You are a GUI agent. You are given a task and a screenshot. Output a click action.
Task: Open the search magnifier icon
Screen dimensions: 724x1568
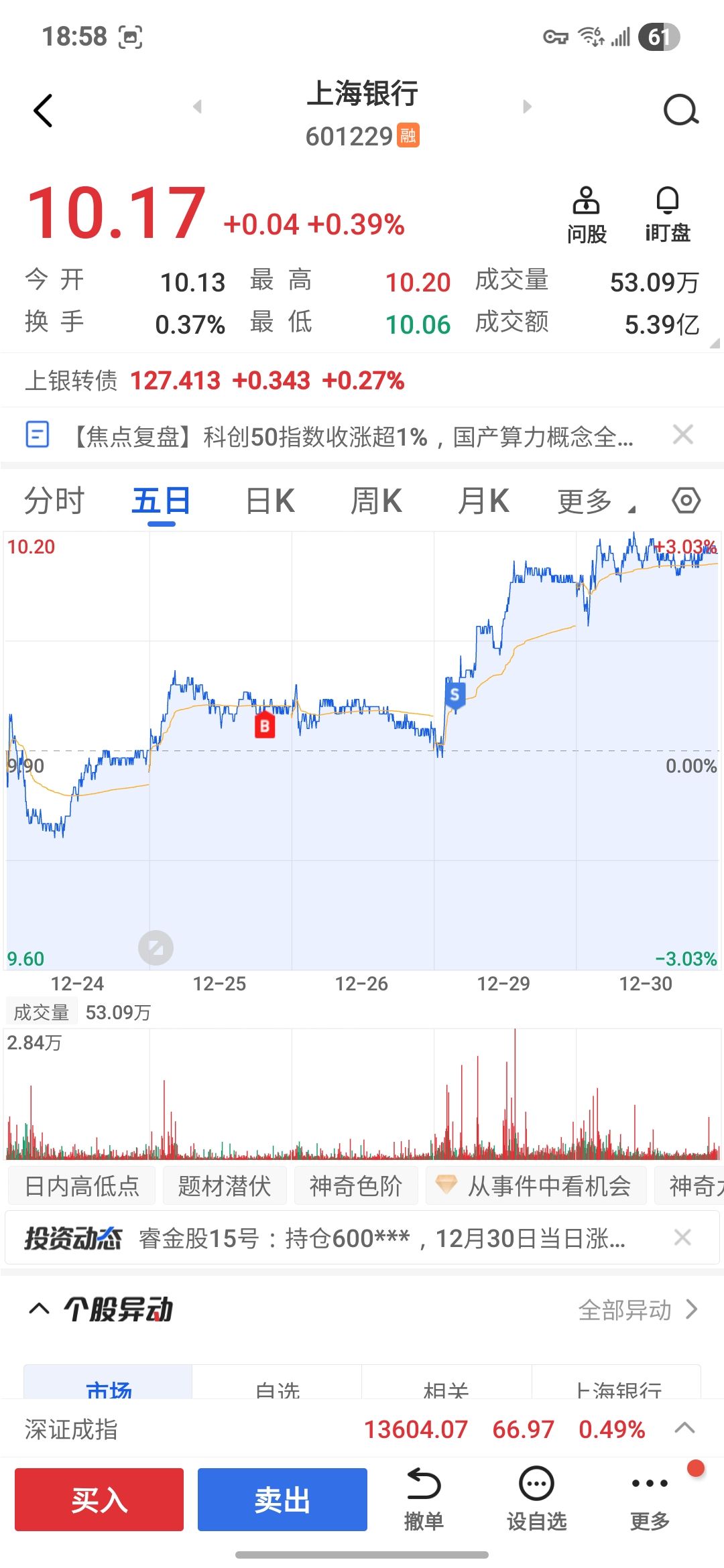[680, 111]
